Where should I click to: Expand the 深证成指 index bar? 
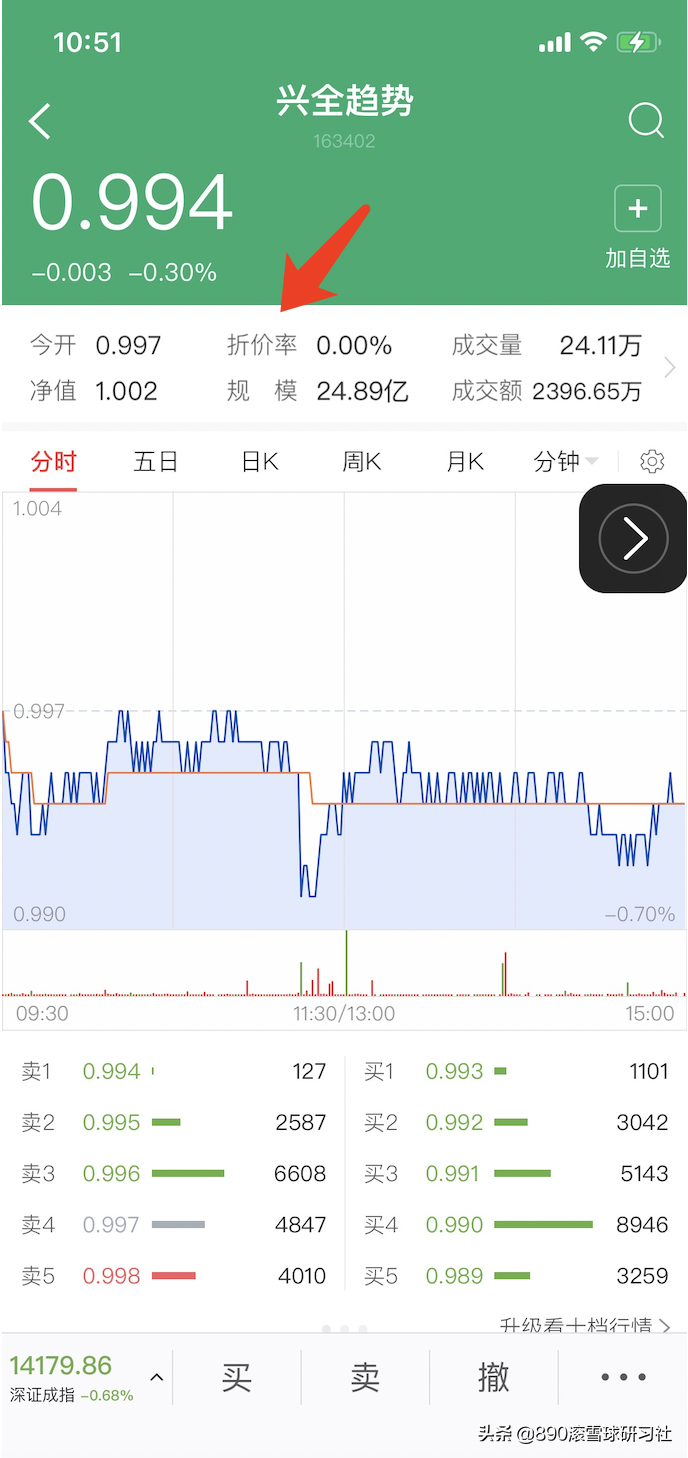157,1378
